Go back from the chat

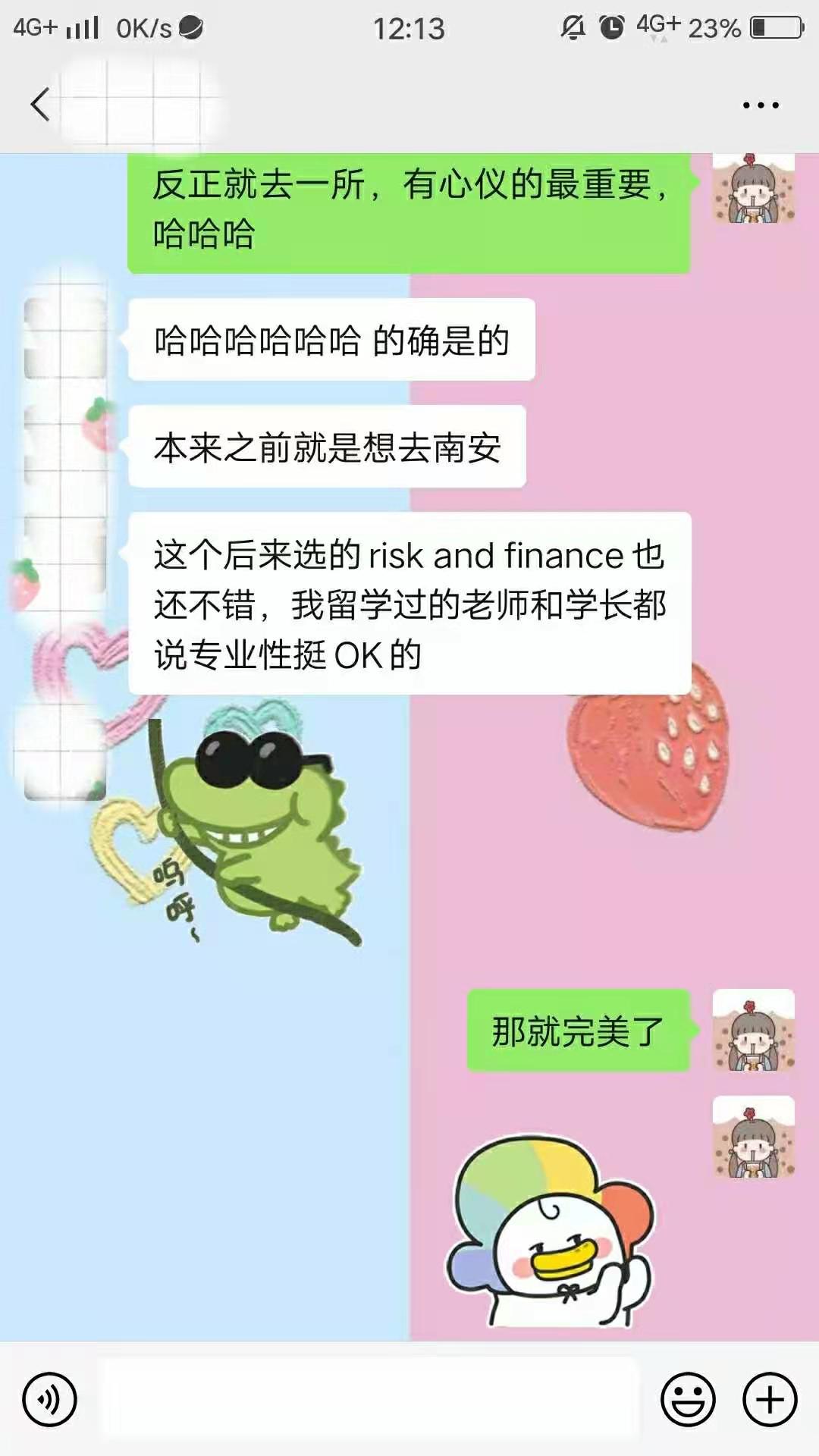point(40,105)
